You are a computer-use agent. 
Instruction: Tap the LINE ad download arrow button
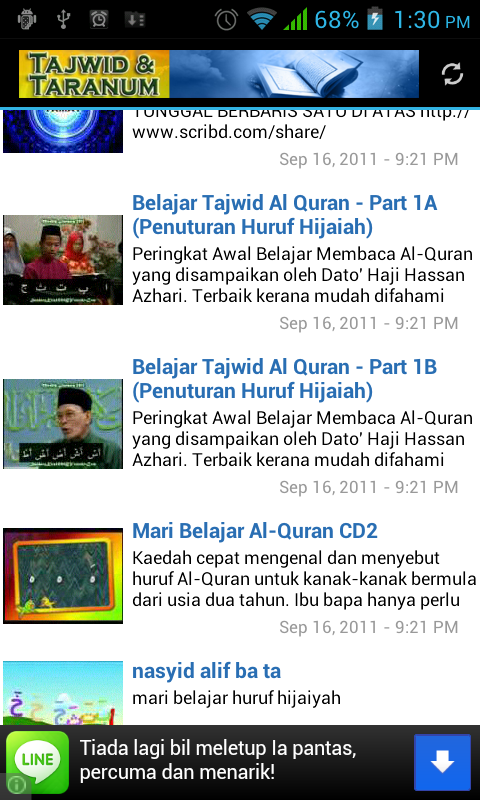click(x=442, y=762)
